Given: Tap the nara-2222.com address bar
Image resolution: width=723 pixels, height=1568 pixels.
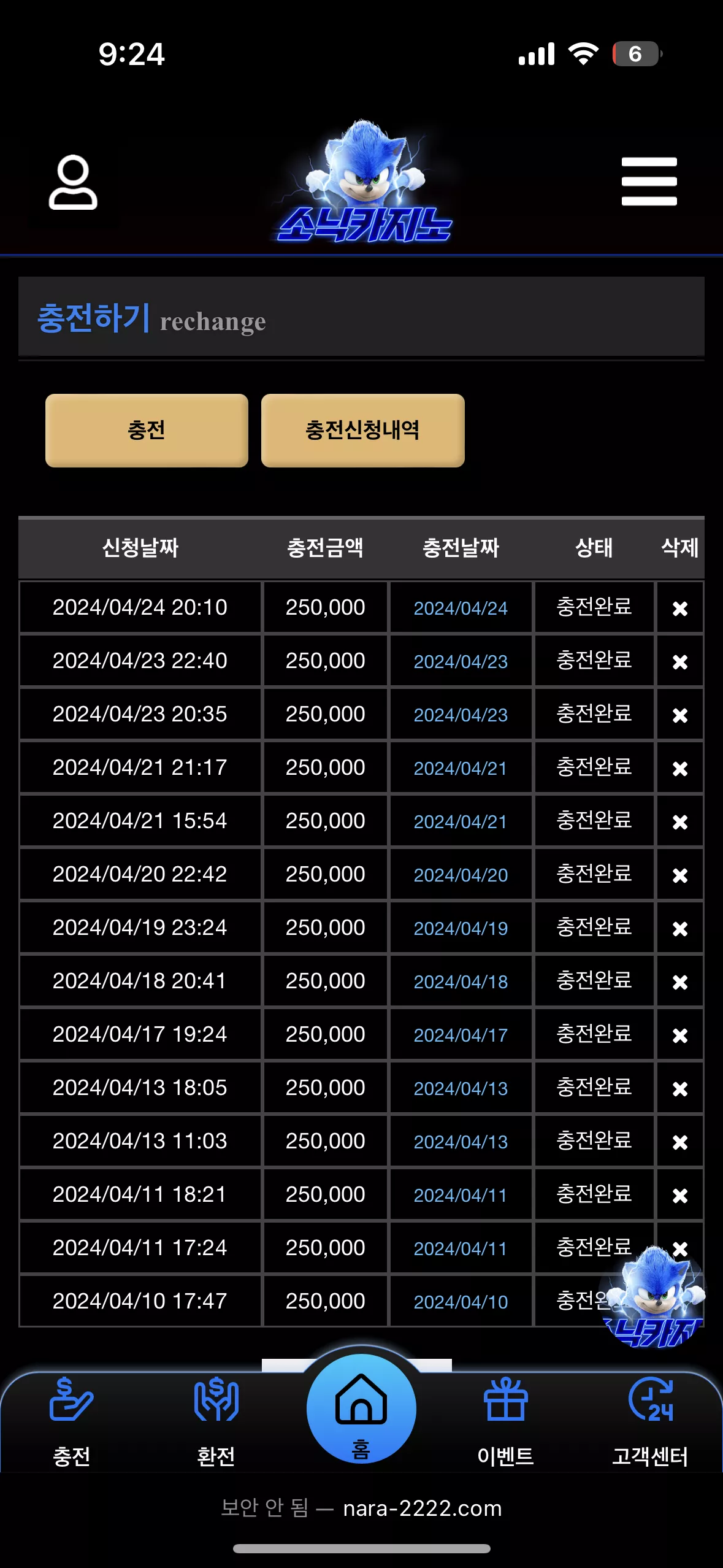Looking at the screenshot, I should (361, 1508).
